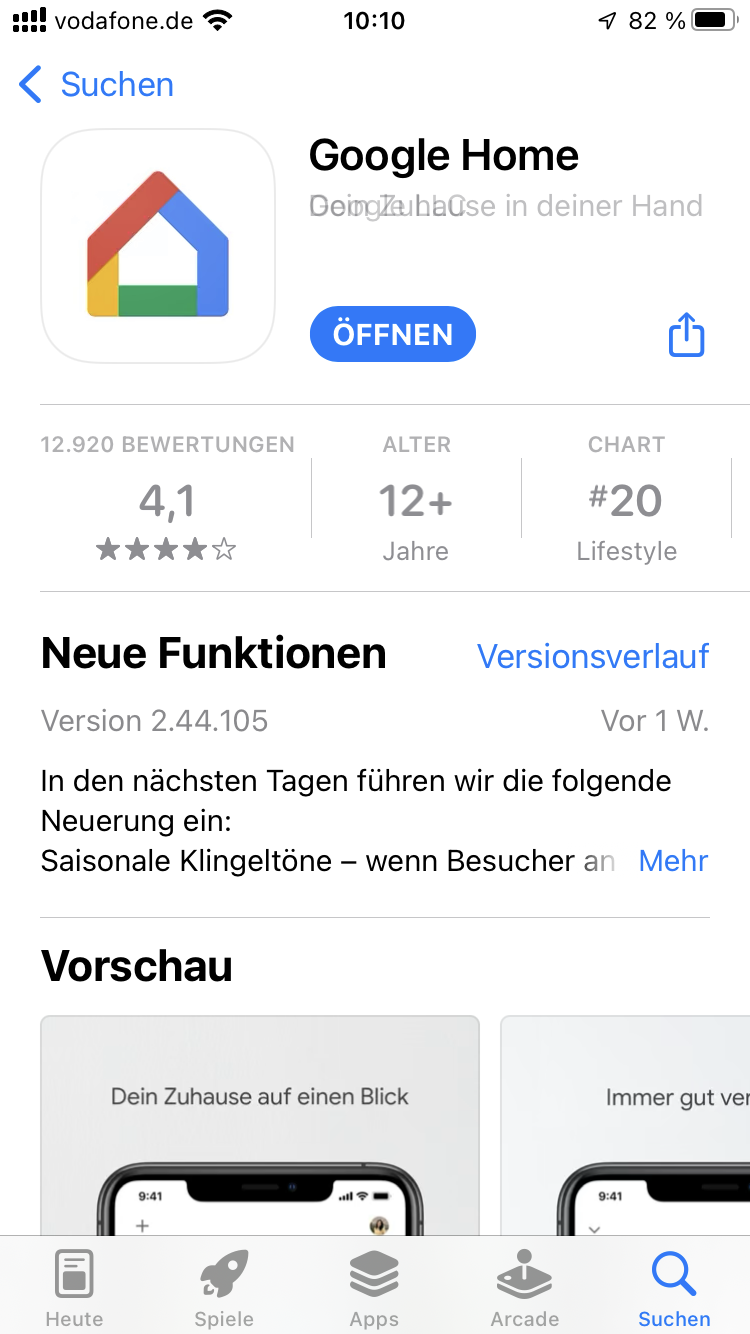Open Versionsverlauf history
The height and width of the screenshot is (1334, 750).
click(x=592, y=656)
